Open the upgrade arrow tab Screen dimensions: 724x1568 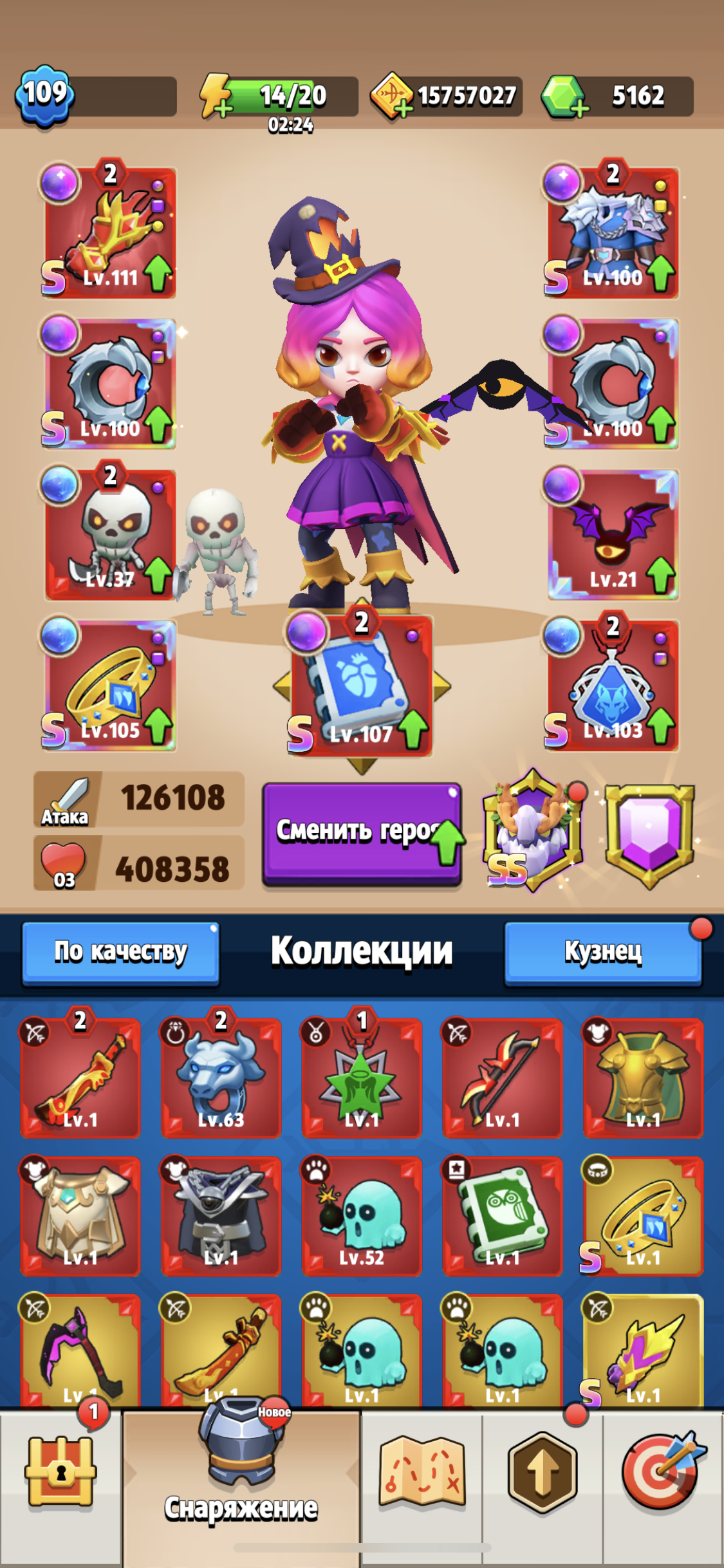543,1474
